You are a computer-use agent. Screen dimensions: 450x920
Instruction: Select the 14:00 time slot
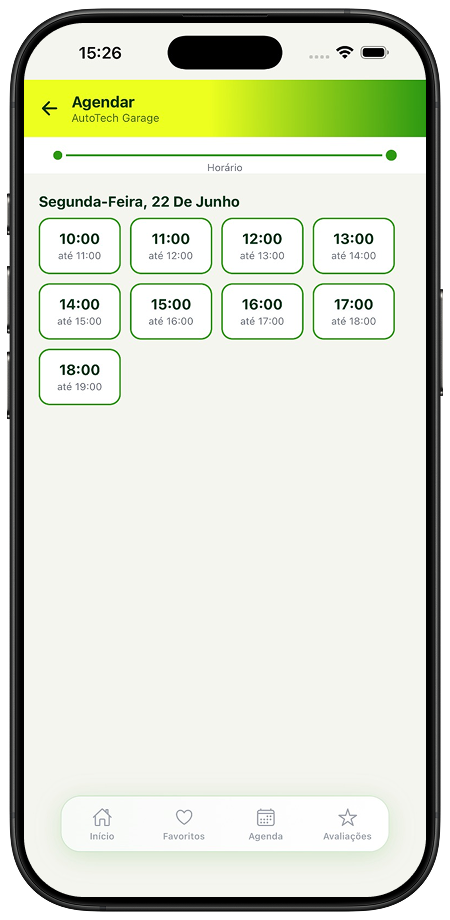(x=80, y=312)
